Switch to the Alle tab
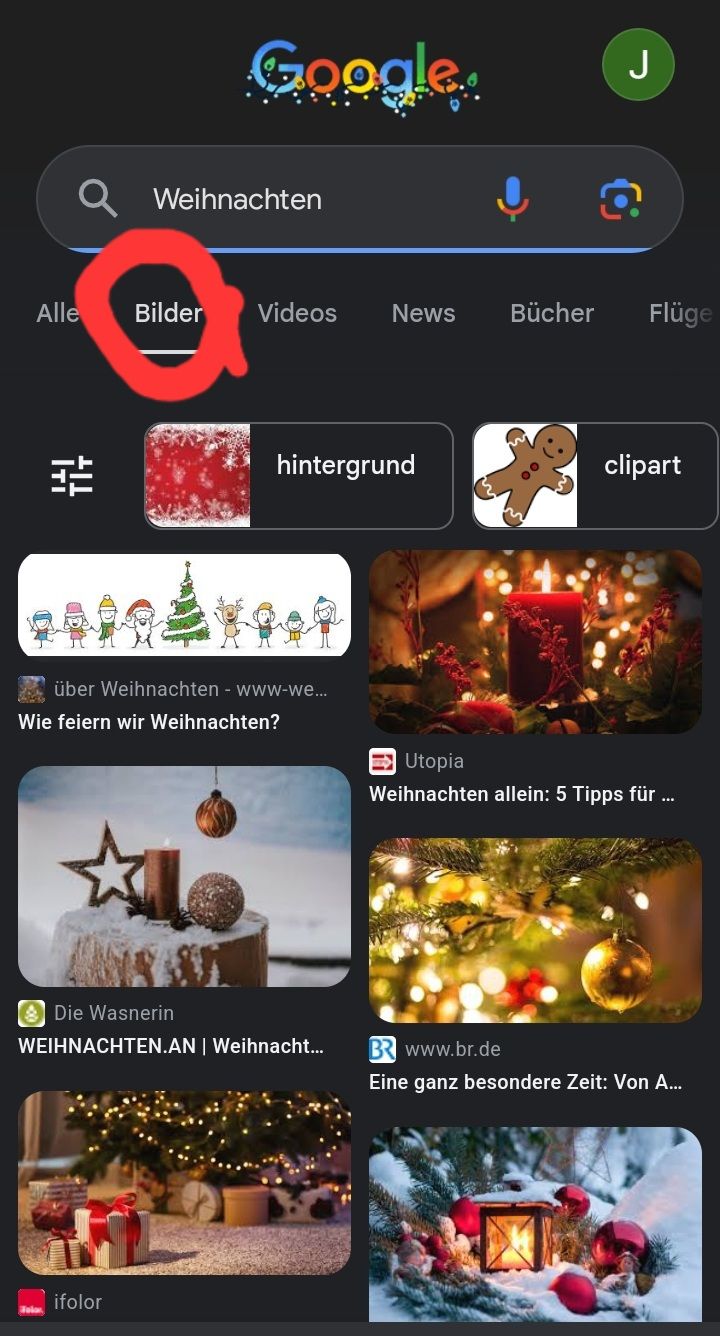Viewport: 720px width, 1336px height. click(57, 313)
